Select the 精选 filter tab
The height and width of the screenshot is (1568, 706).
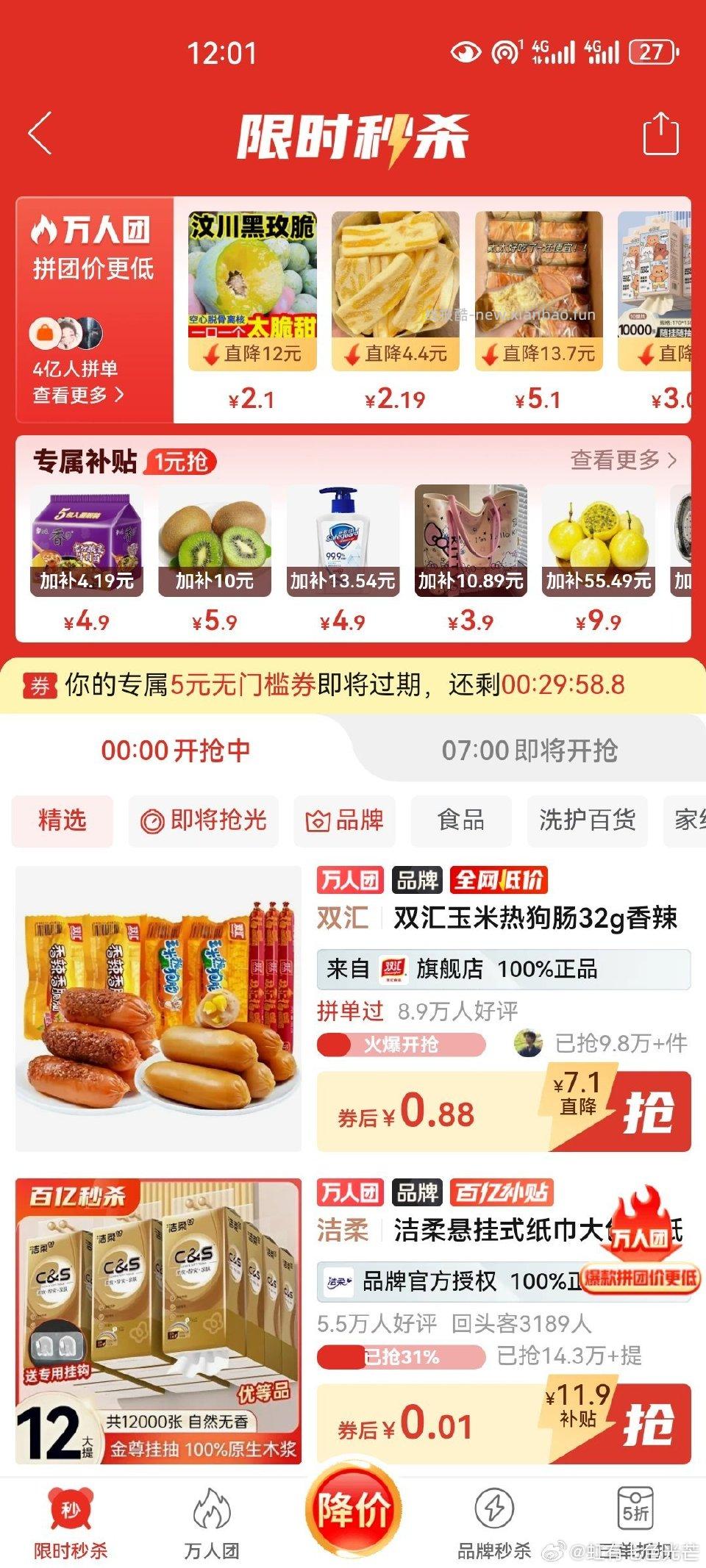point(62,823)
